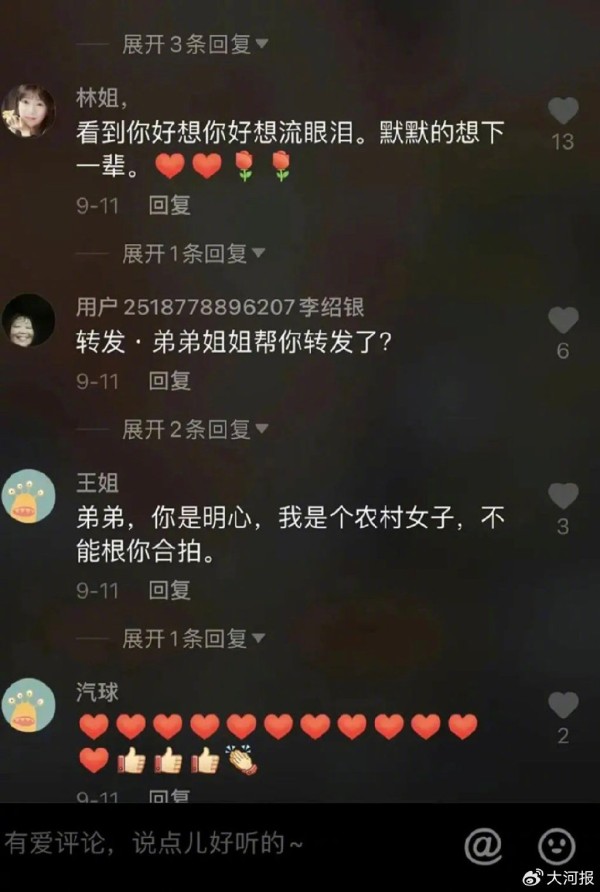Tap the 有爱评论 comment input field
600x892 pixels.
pyautogui.click(x=200, y=843)
